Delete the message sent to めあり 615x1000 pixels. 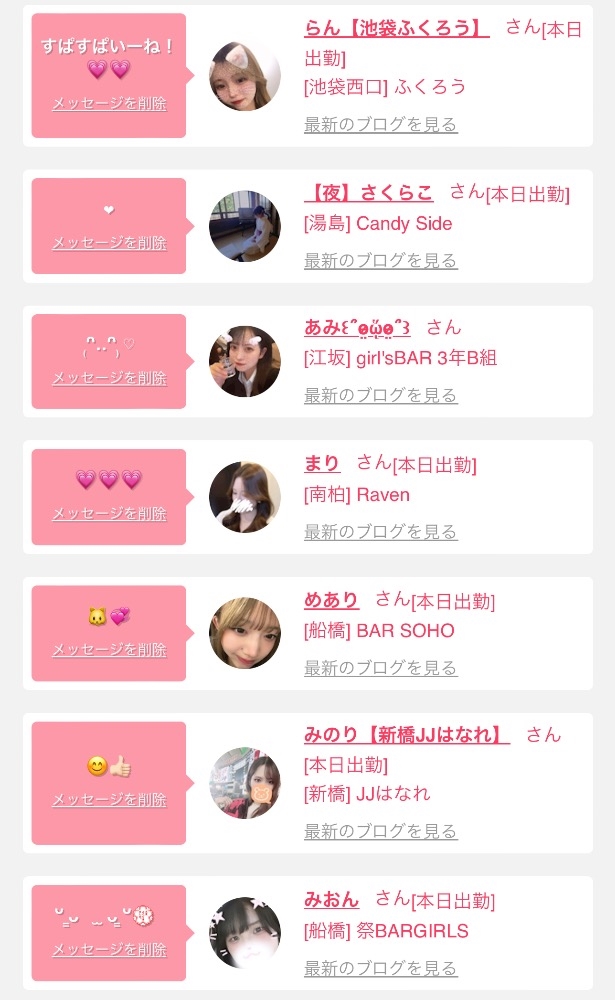109,650
